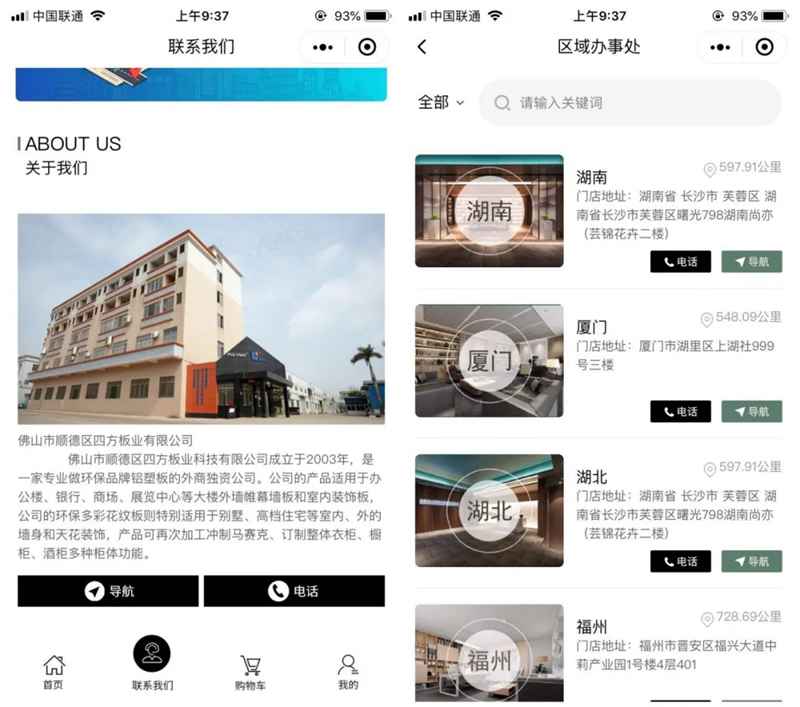The height and width of the screenshot is (707, 800).
Task: Tap the black 电话 button under company intro
Action: pos(294,591)
